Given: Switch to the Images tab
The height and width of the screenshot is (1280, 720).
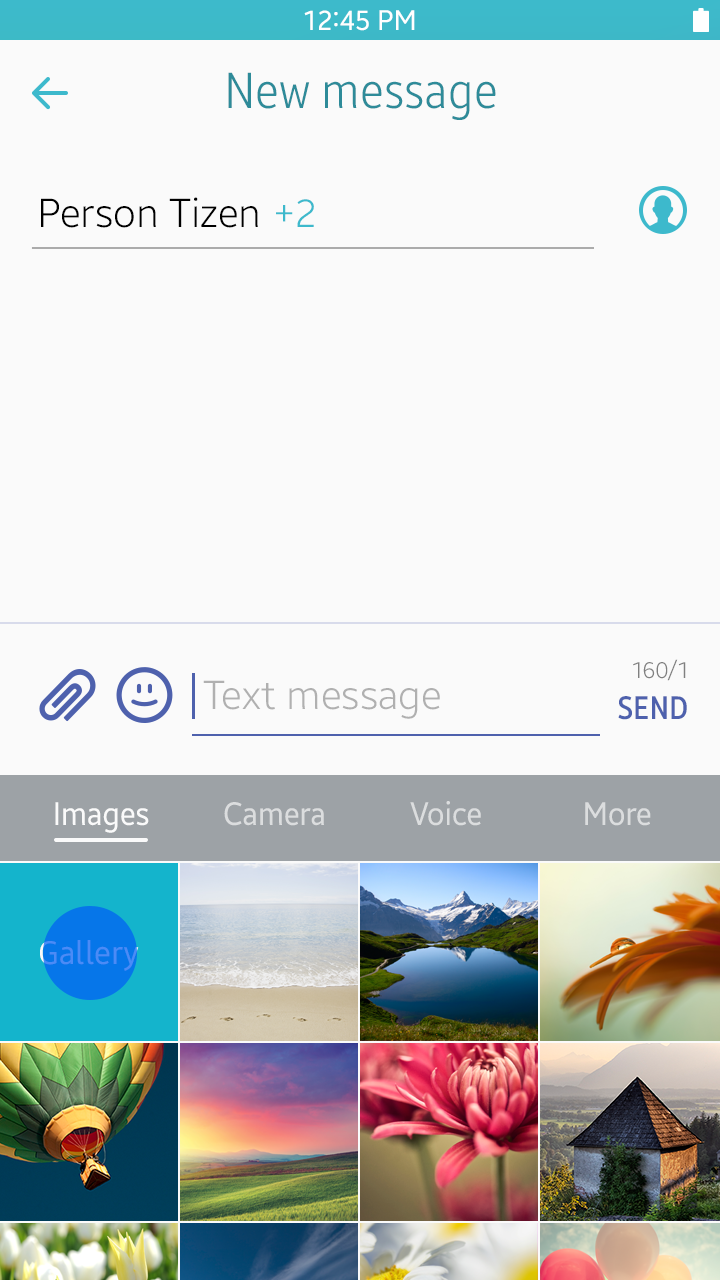Looking at the screenshot, I should pos(101,815).
